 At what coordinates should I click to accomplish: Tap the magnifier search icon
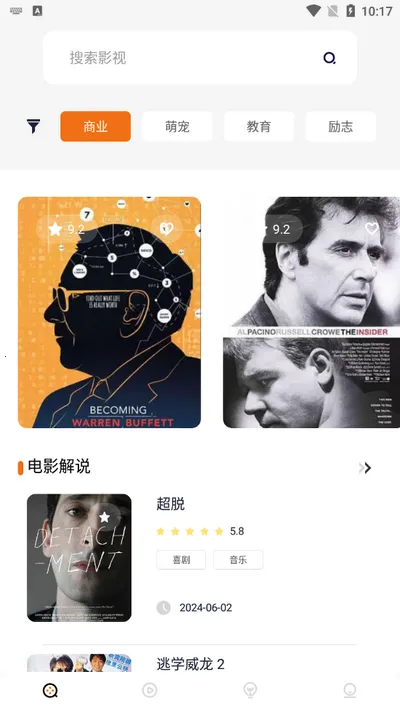329,58
